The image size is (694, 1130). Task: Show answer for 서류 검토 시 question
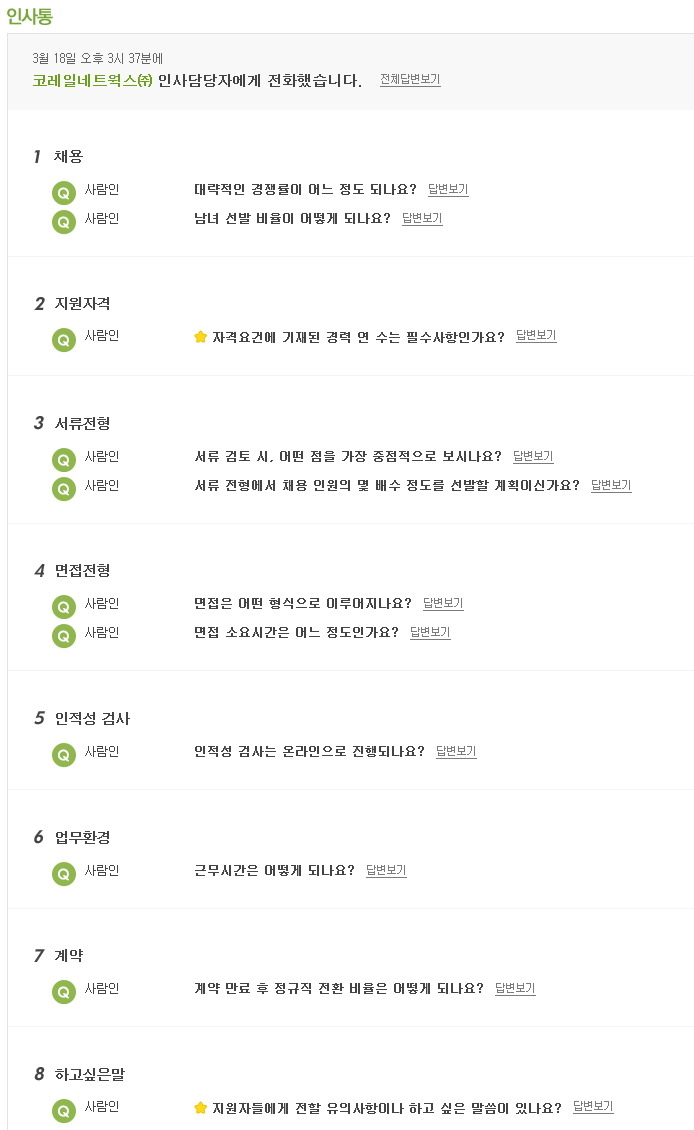click(x=533, y=456)
